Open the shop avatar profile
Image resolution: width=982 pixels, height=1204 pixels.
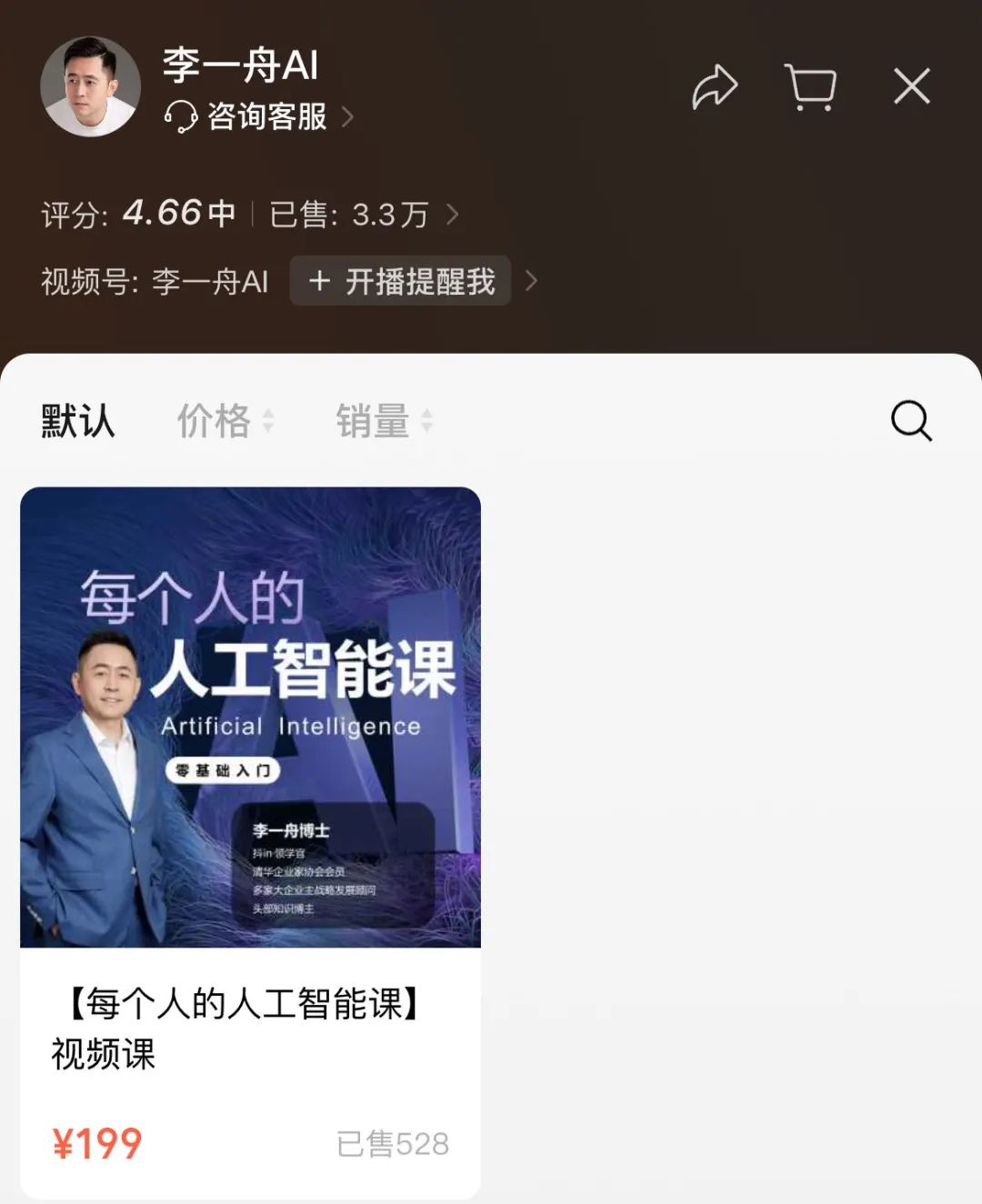click(90, 87)
